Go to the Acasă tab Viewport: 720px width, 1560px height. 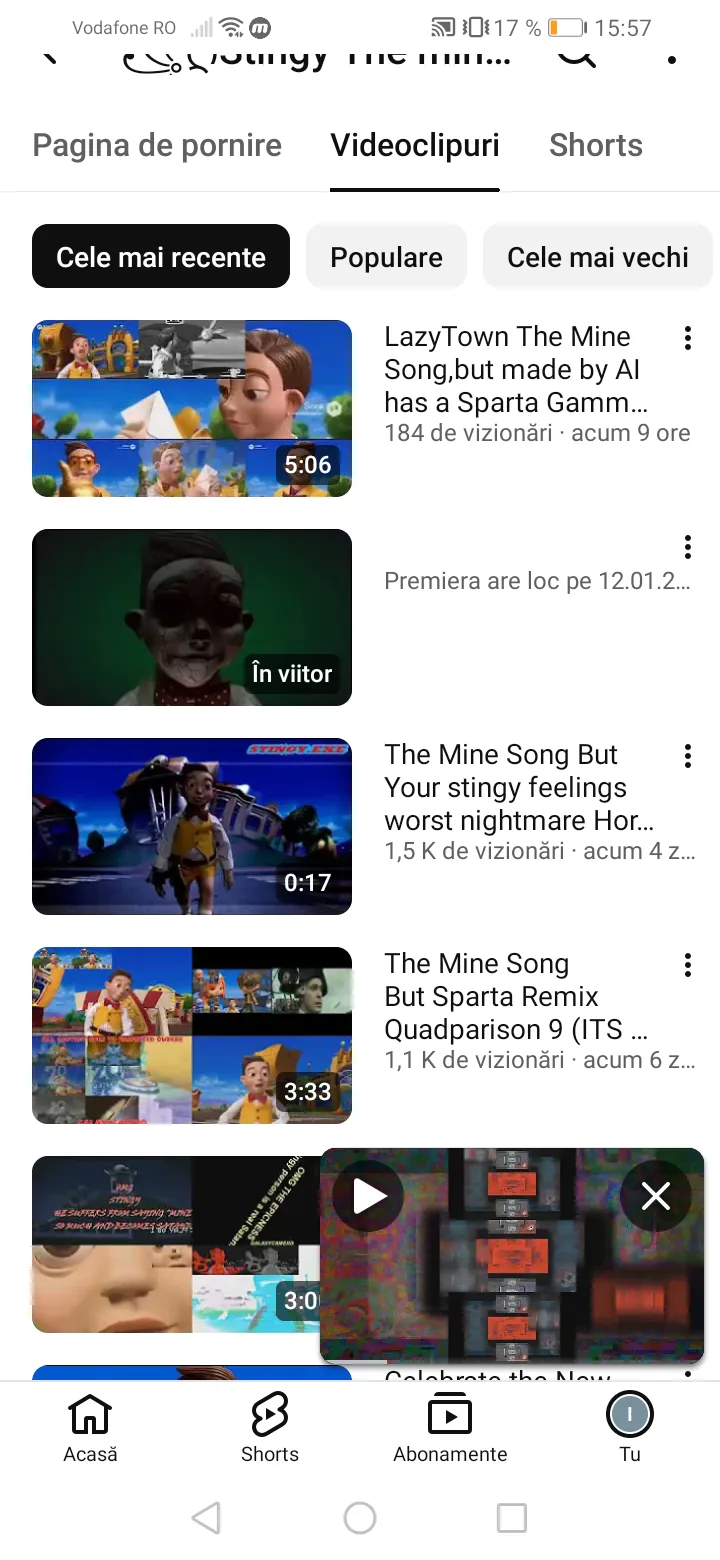(x=90, y=1428)
